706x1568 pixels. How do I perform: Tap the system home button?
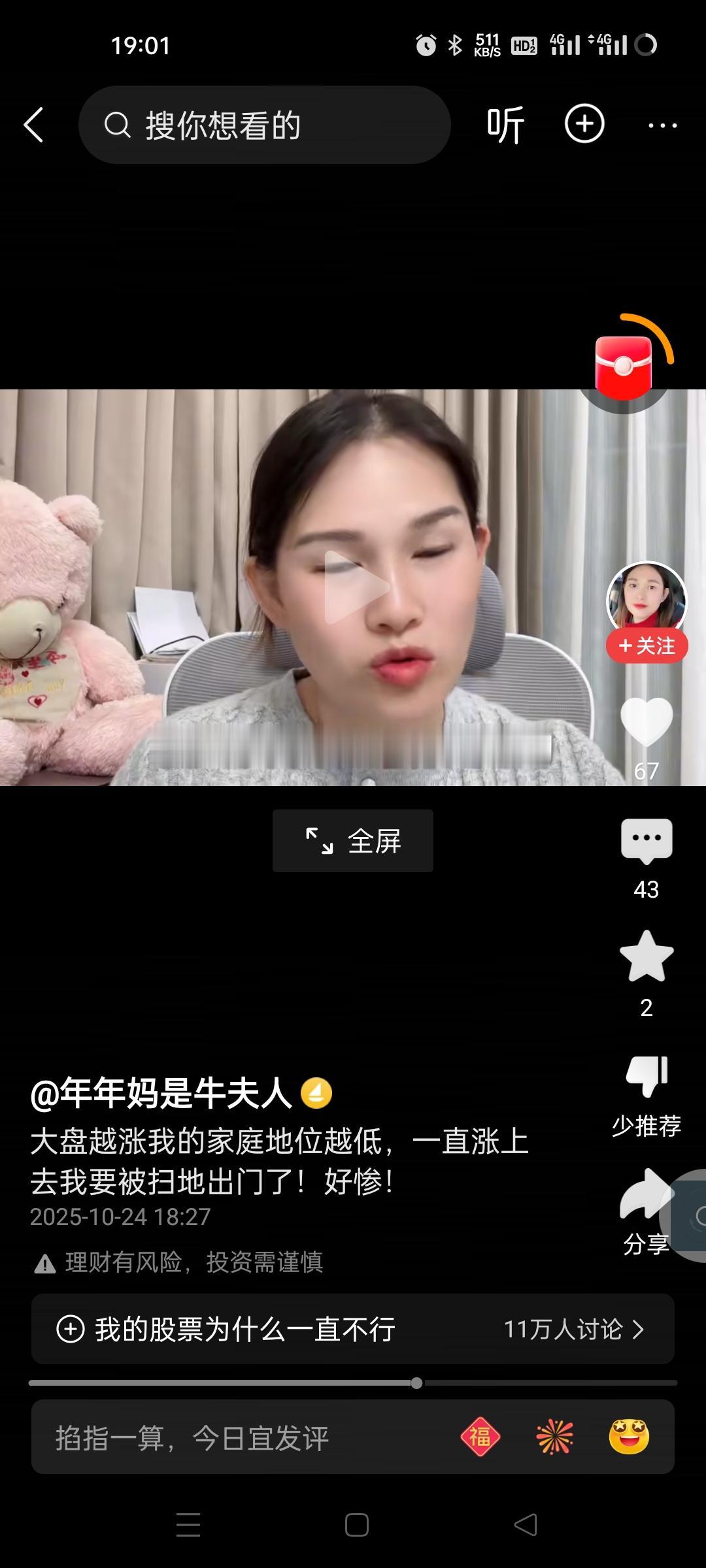click(357, 1525)
